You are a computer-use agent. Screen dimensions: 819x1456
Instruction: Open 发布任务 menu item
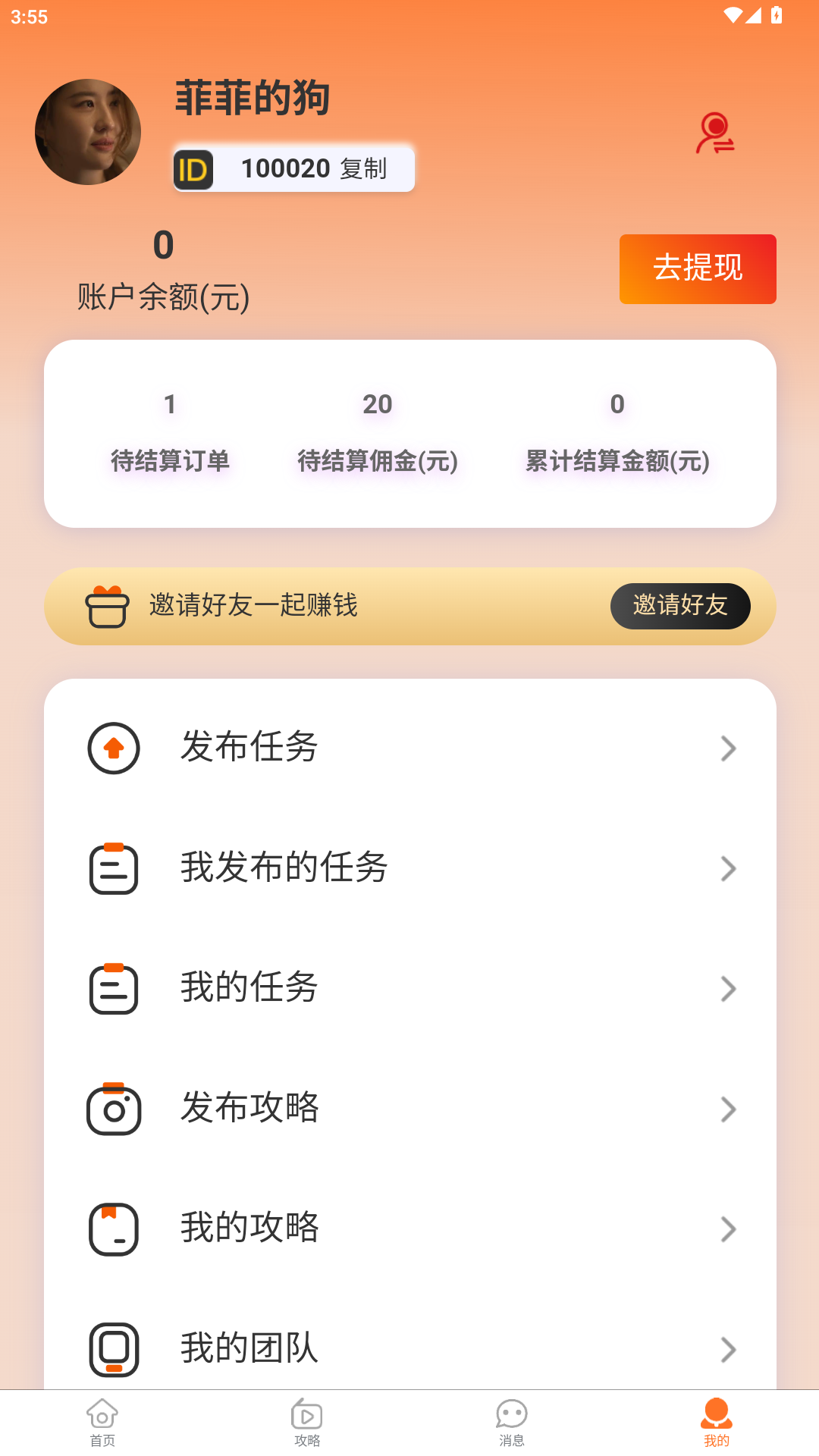[x=409, y=748]
